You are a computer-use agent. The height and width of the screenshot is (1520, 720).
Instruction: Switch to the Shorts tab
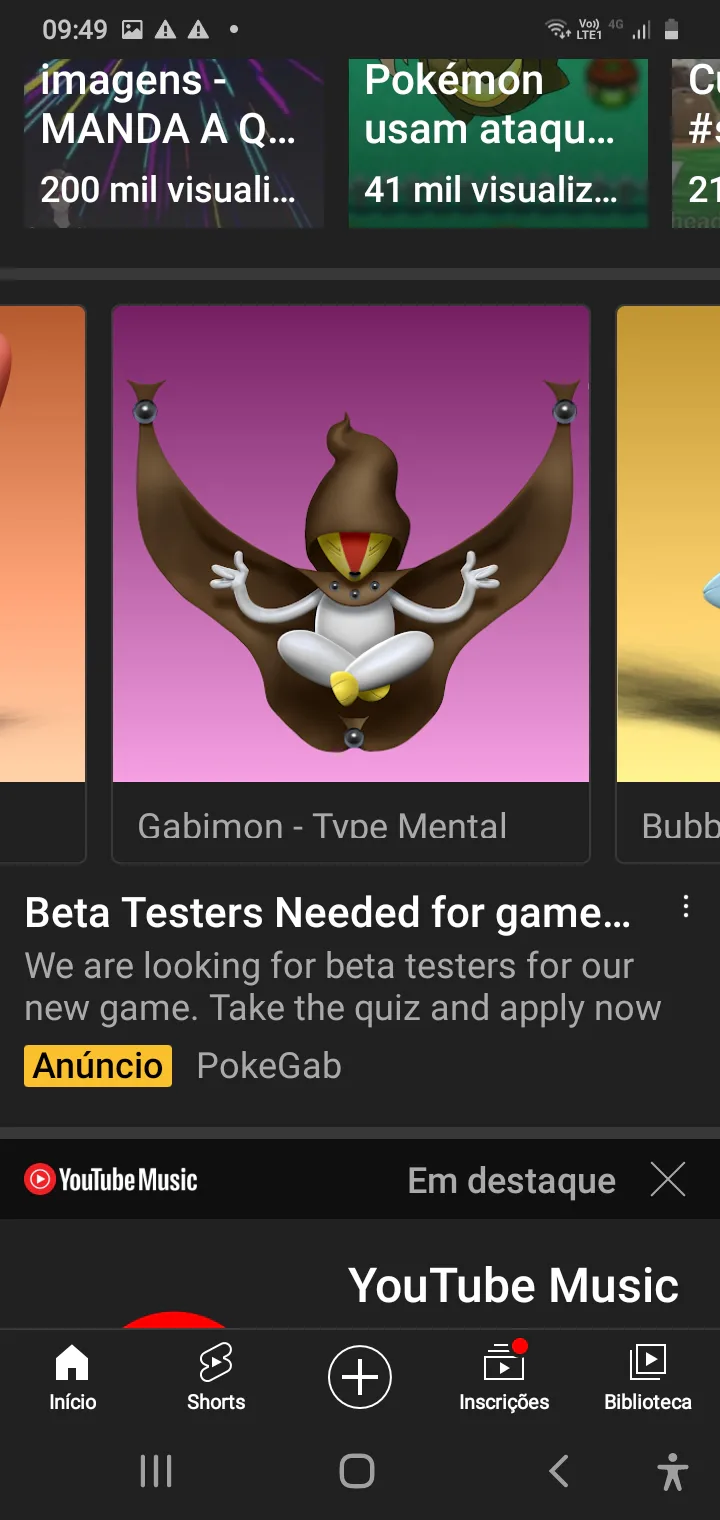[216, 1378]
